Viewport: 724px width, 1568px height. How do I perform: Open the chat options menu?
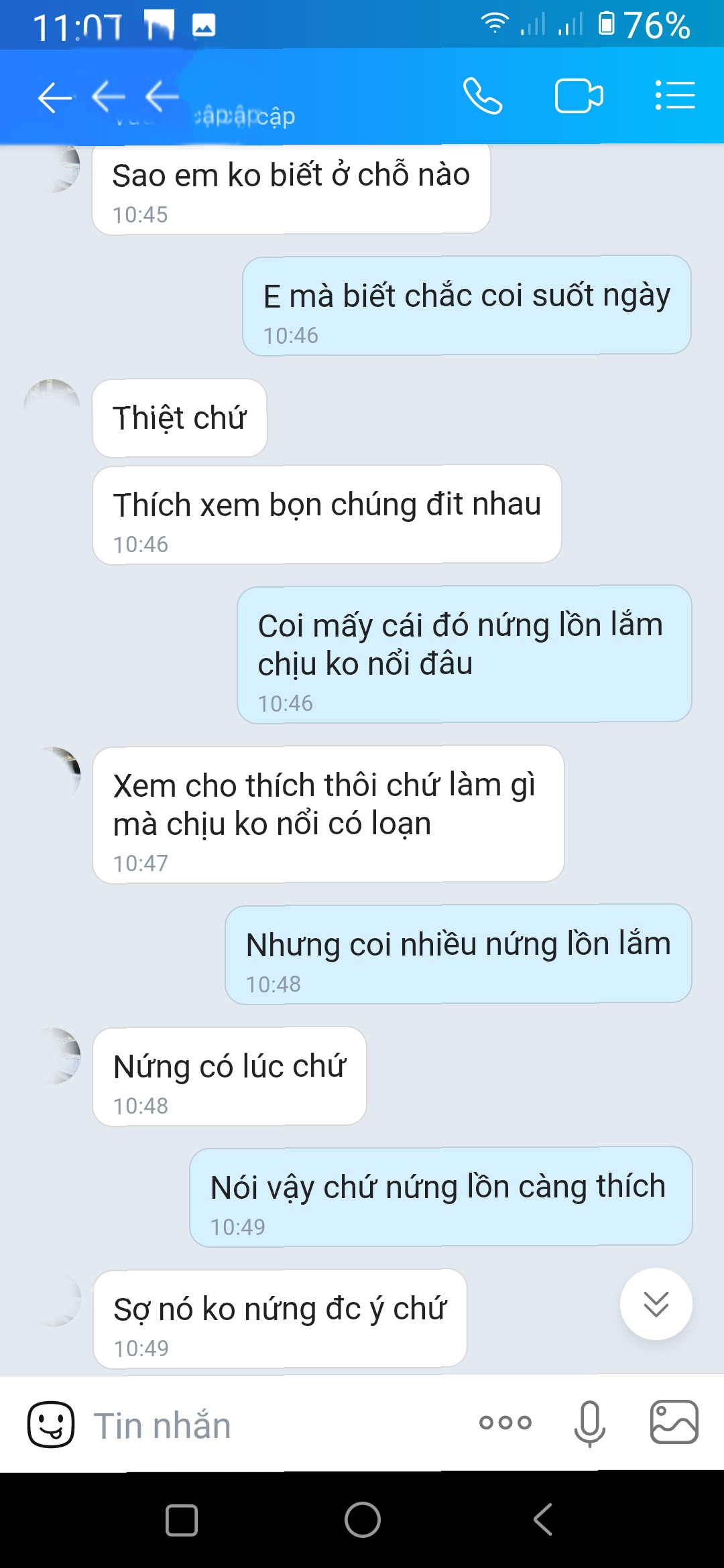674,96
